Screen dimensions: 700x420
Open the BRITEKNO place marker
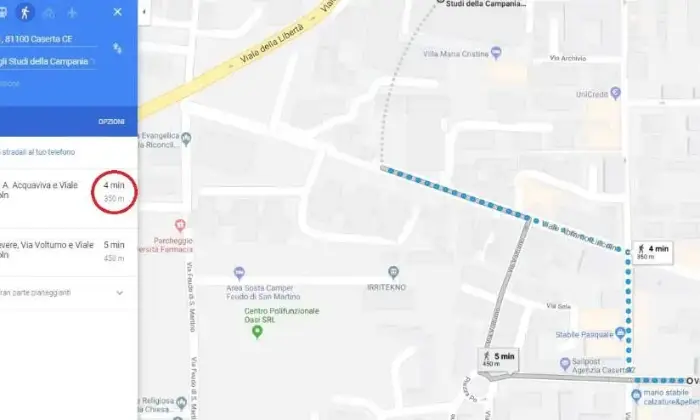393,272
